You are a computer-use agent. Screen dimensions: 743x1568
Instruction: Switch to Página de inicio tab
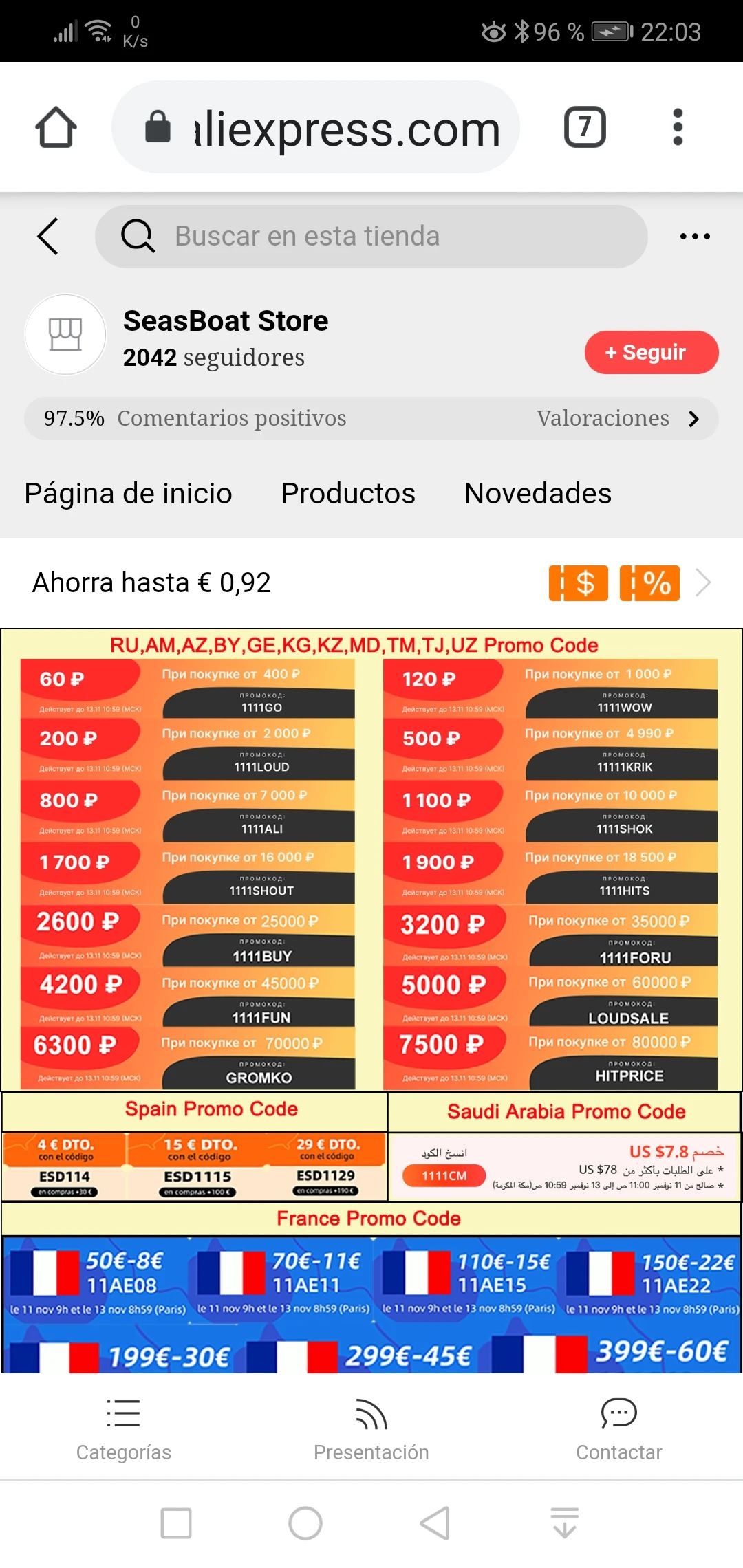point(129,493)
